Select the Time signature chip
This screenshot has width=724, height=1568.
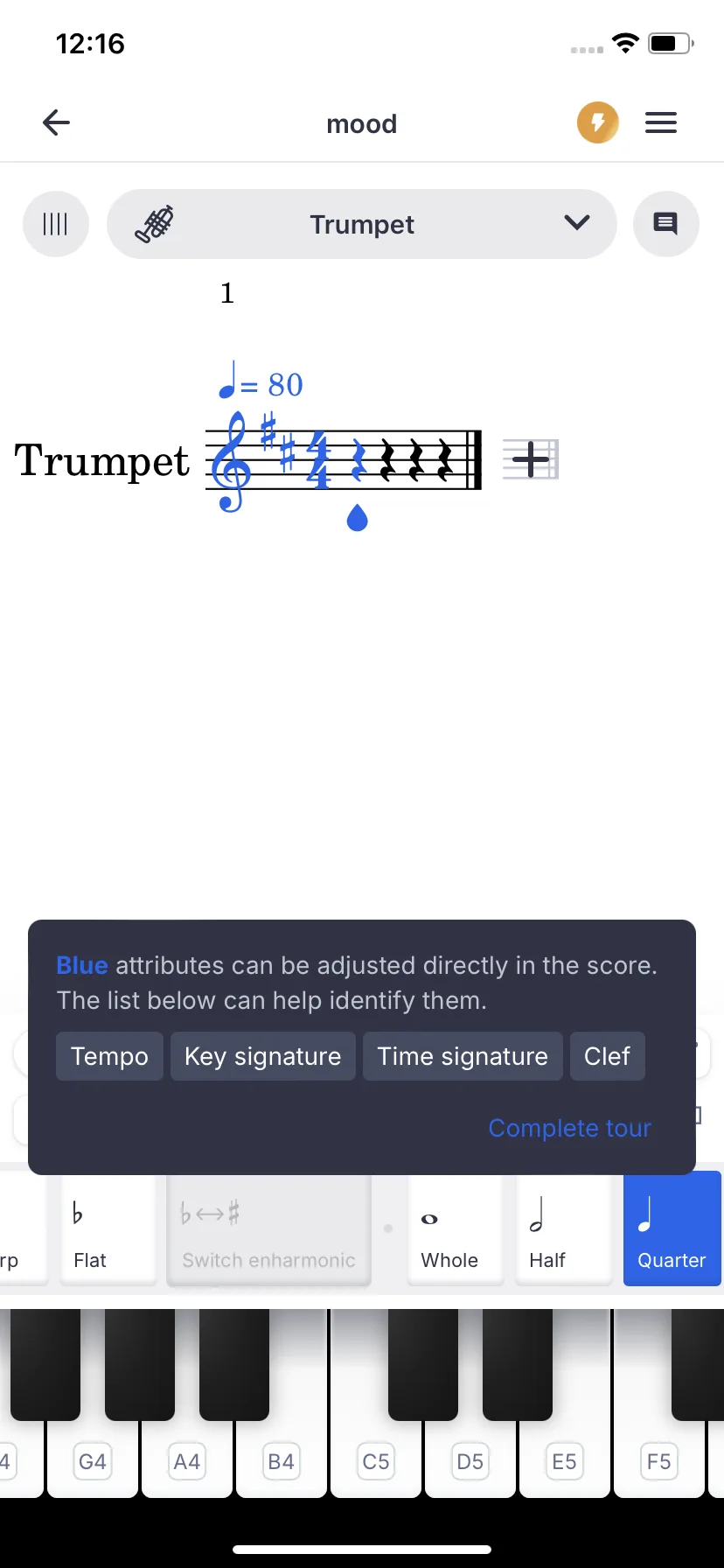(x=463, y=1056)
